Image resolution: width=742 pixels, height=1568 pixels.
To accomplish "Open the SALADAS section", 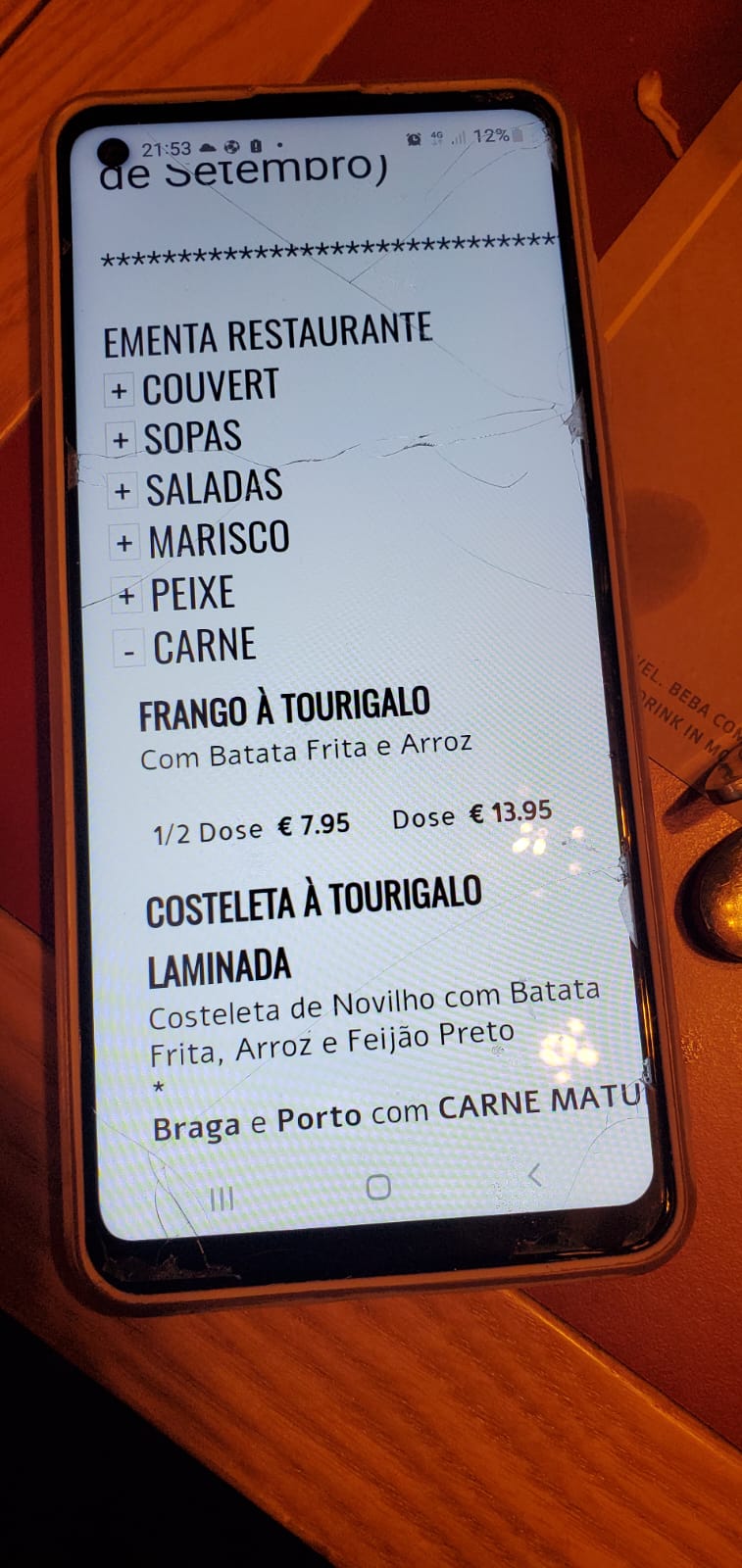I will pos(123,490).
